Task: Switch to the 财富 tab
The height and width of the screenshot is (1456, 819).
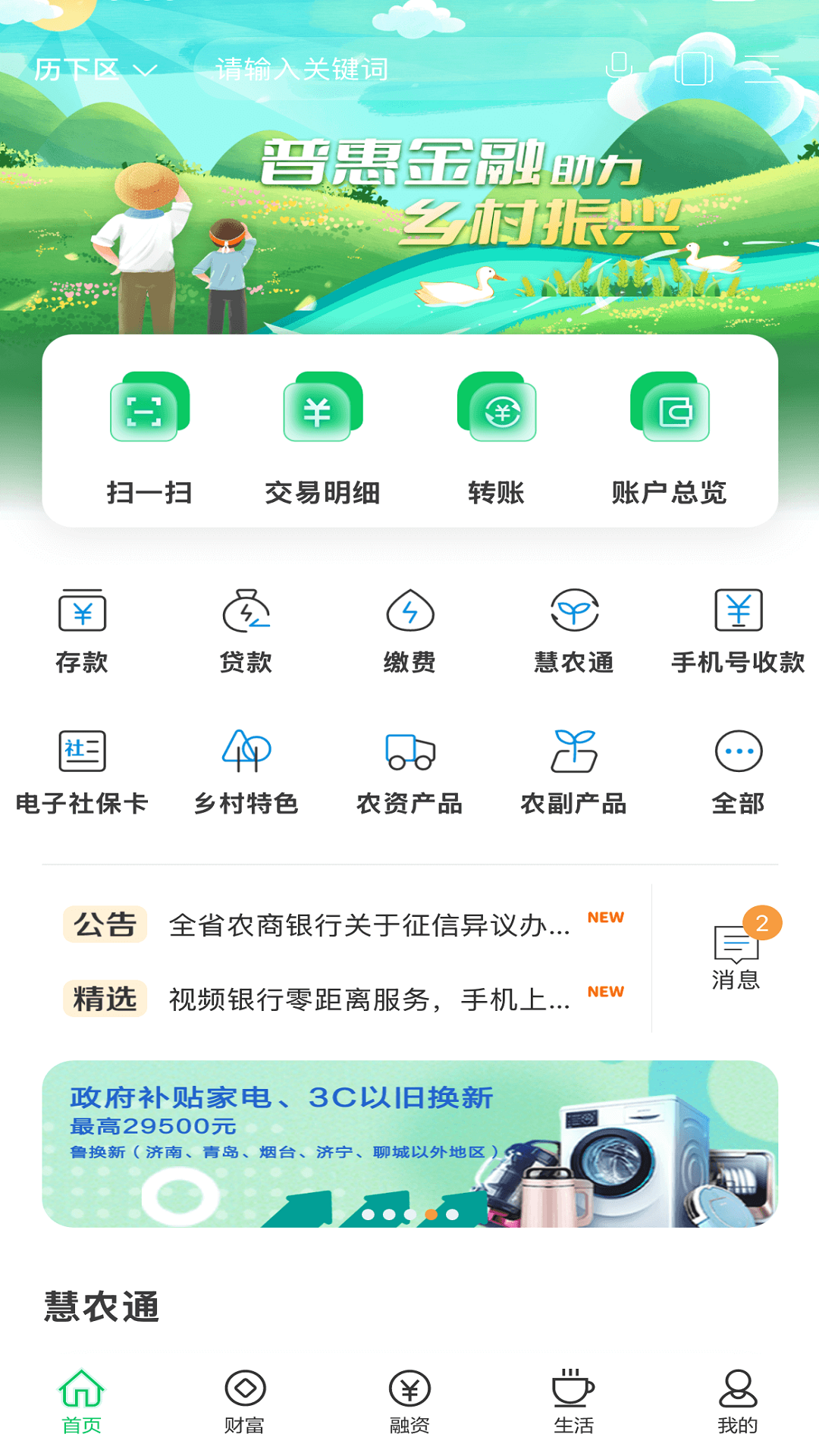Action: [x=244, y=1401]
